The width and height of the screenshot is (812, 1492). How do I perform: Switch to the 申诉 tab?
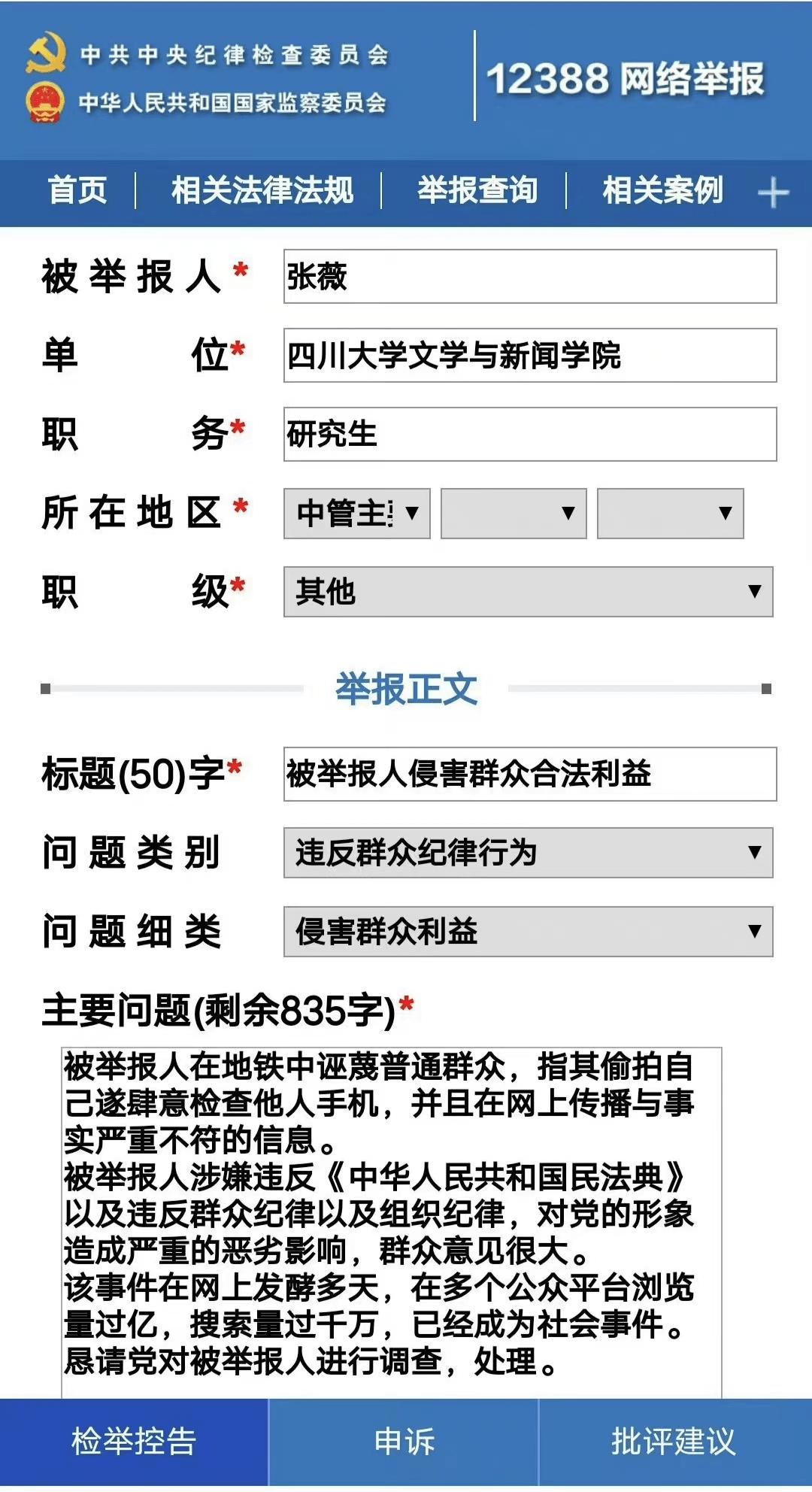pos(404,1442)
